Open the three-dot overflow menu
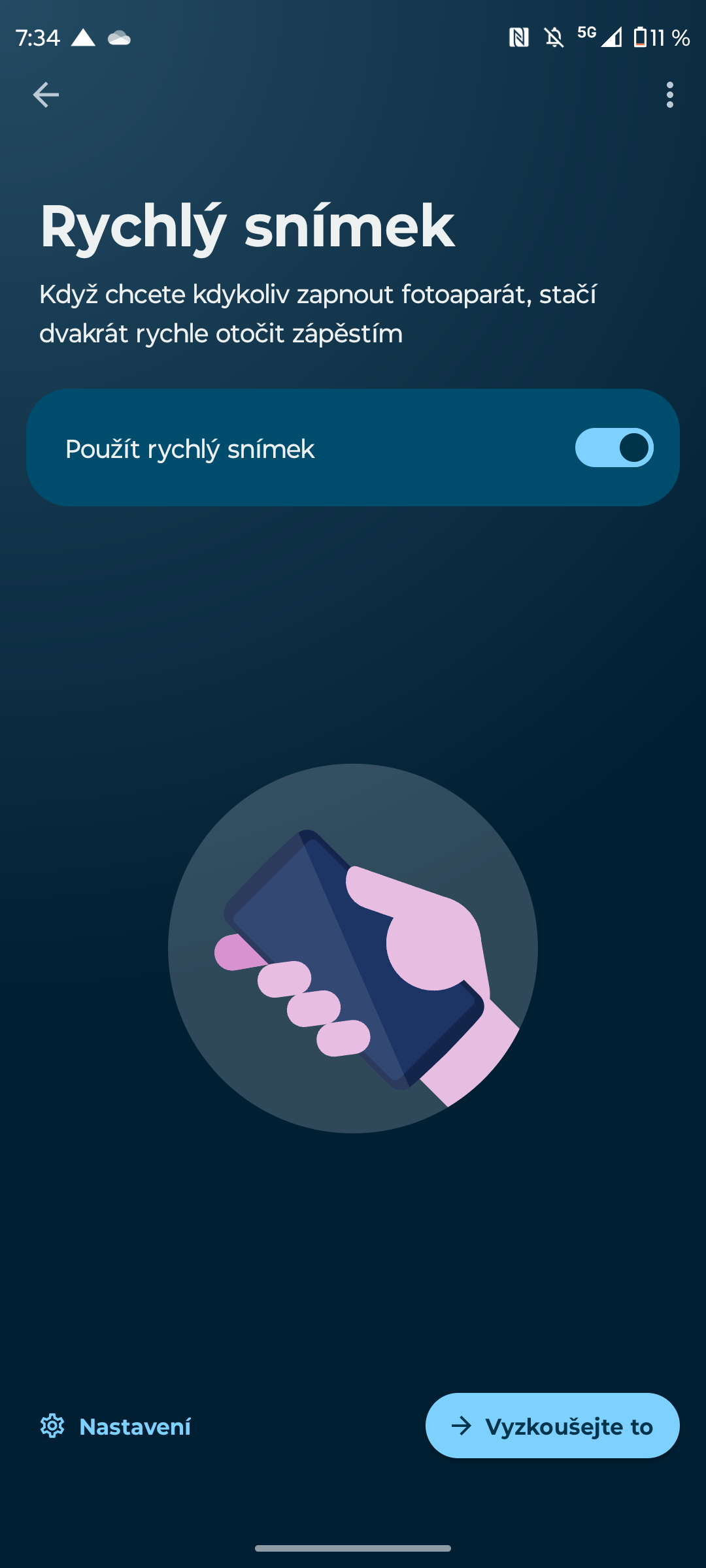The width and height of the screenshot is (706, 1568). pyautogui.click(x=669, y=95)
